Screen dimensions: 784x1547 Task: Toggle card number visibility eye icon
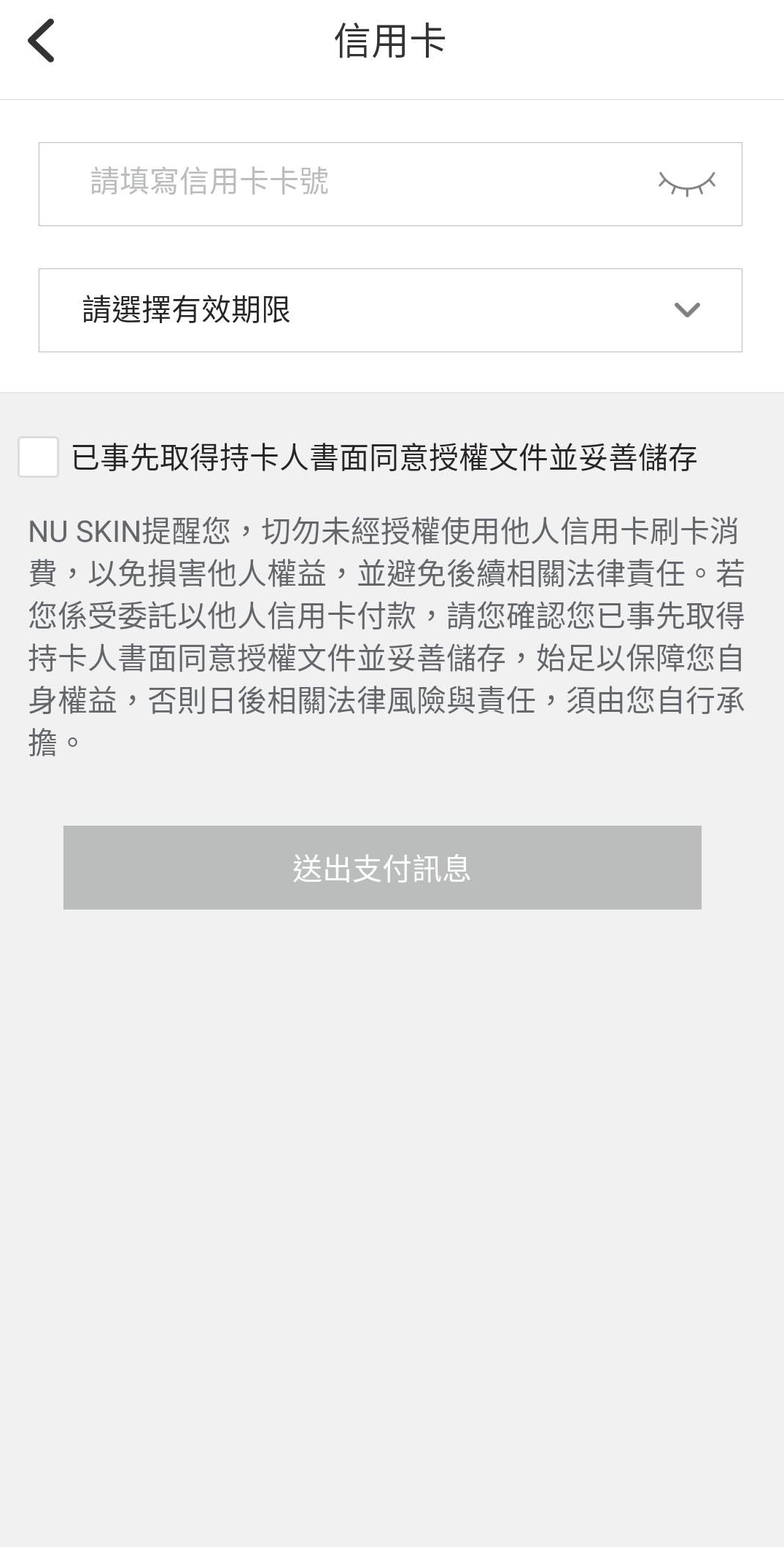pos(687,184)
